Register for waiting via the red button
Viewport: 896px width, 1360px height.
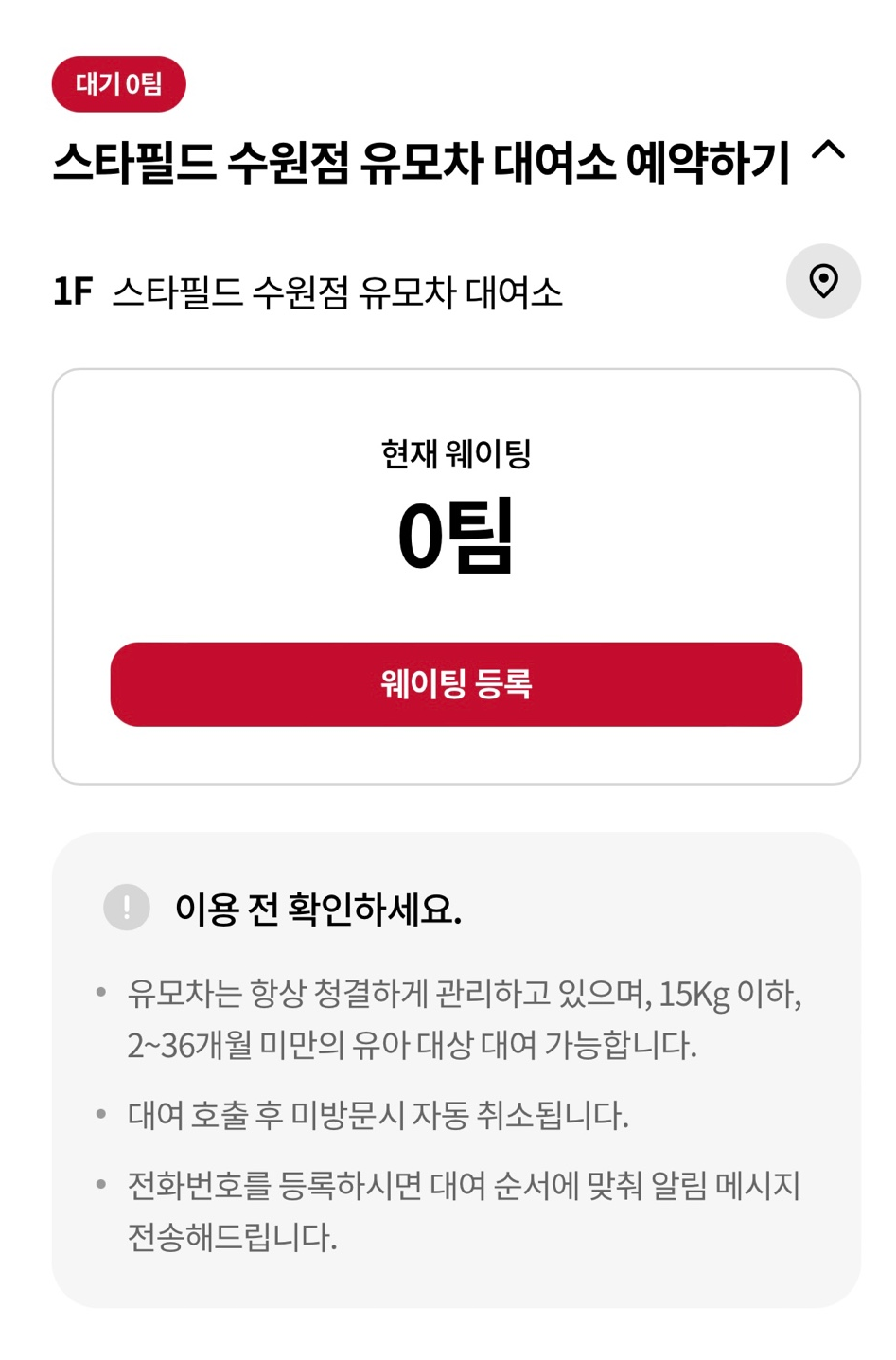(x=456, y=684)
